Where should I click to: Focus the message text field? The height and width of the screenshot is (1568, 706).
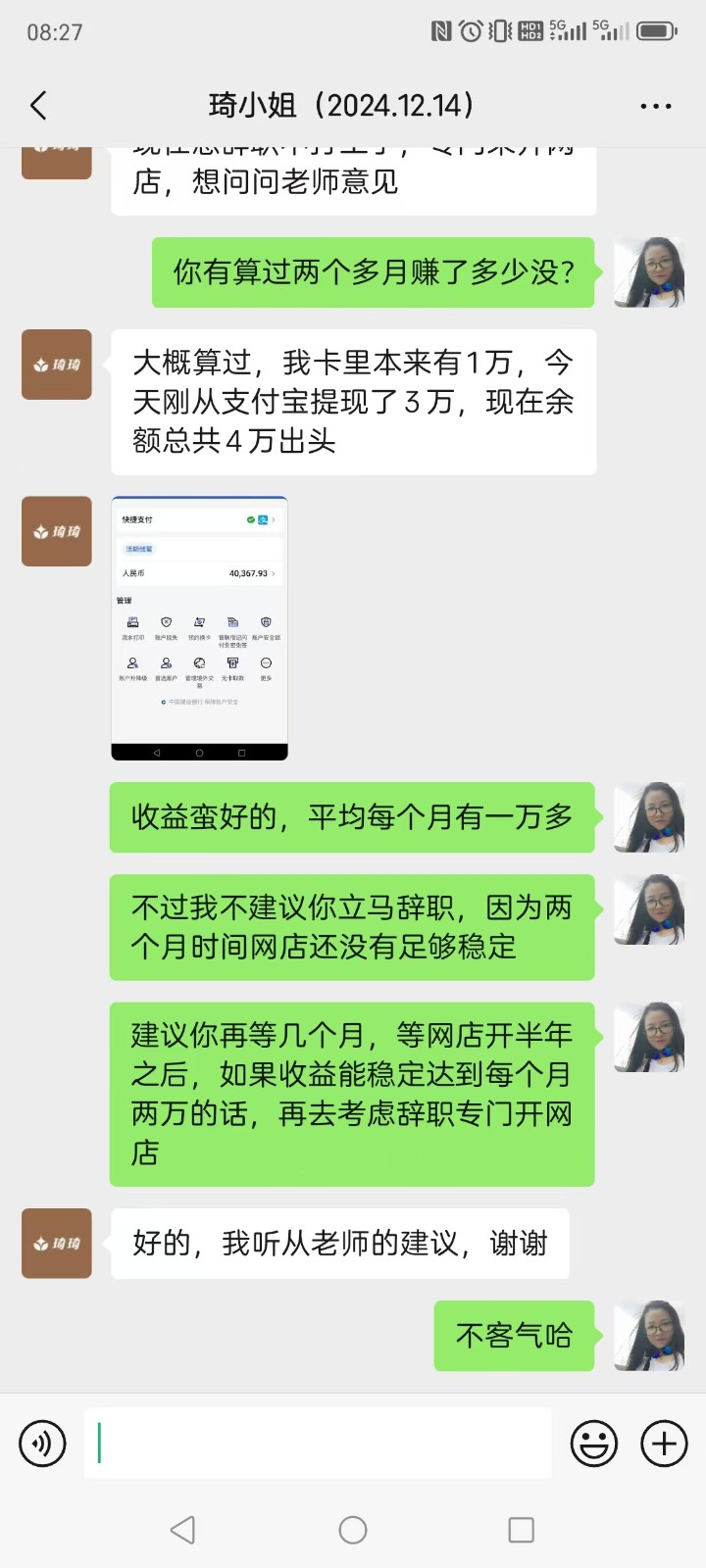point(318,1443)
